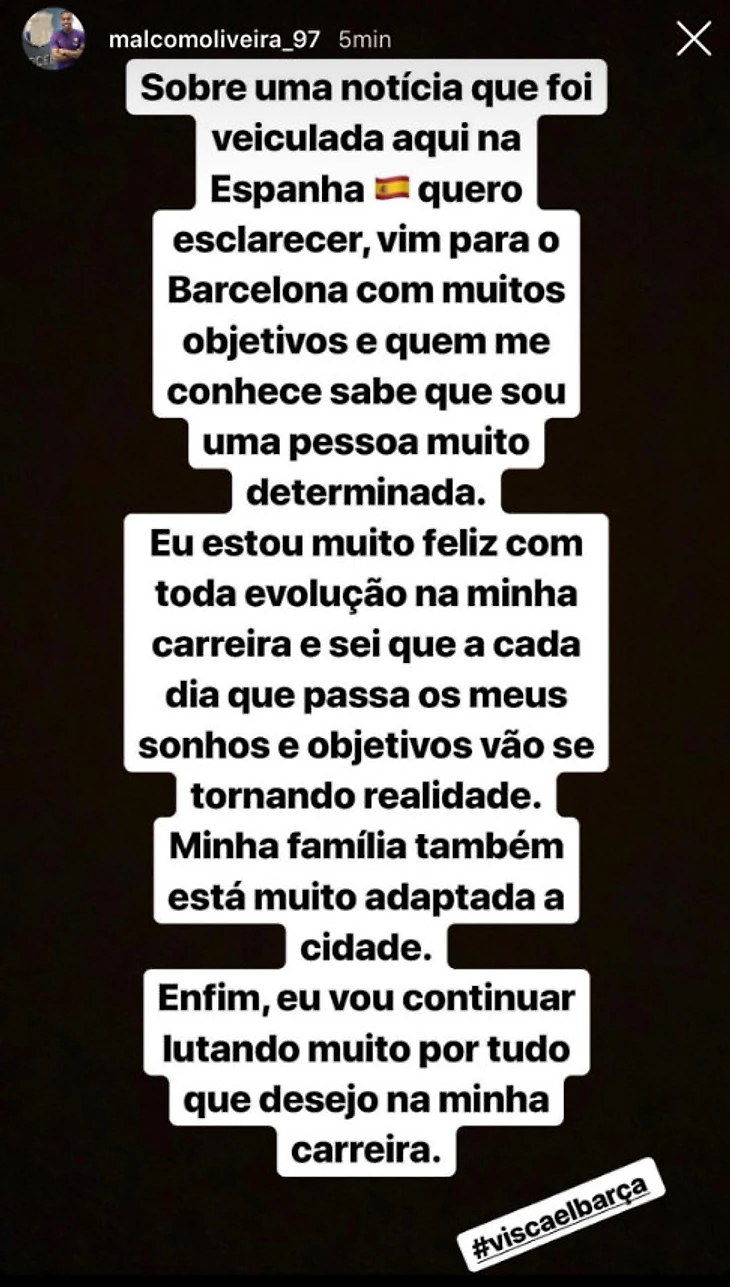Viewport: 730px width, 1287px height.
Task: Close the story with the X
Action: [693, 39]
